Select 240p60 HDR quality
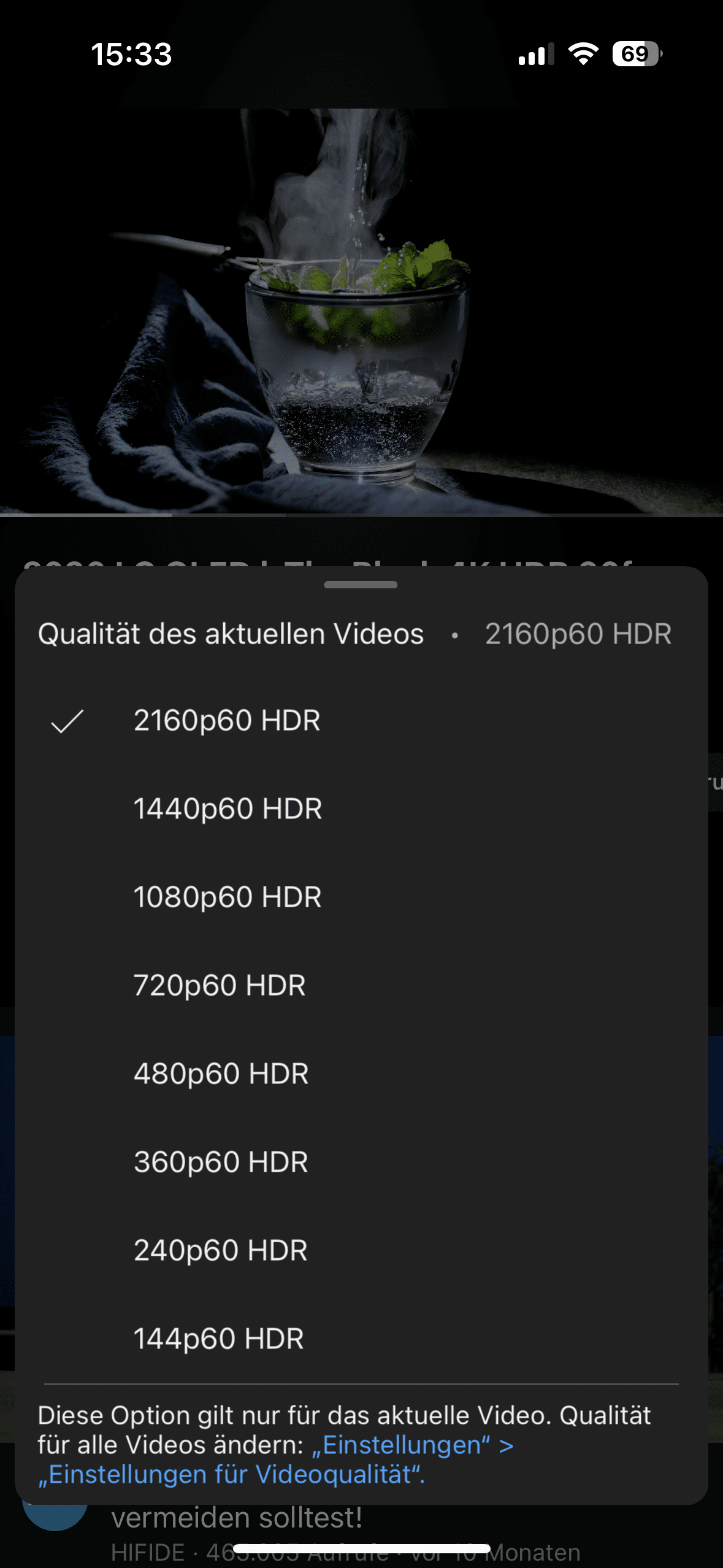 [361, 1250]
